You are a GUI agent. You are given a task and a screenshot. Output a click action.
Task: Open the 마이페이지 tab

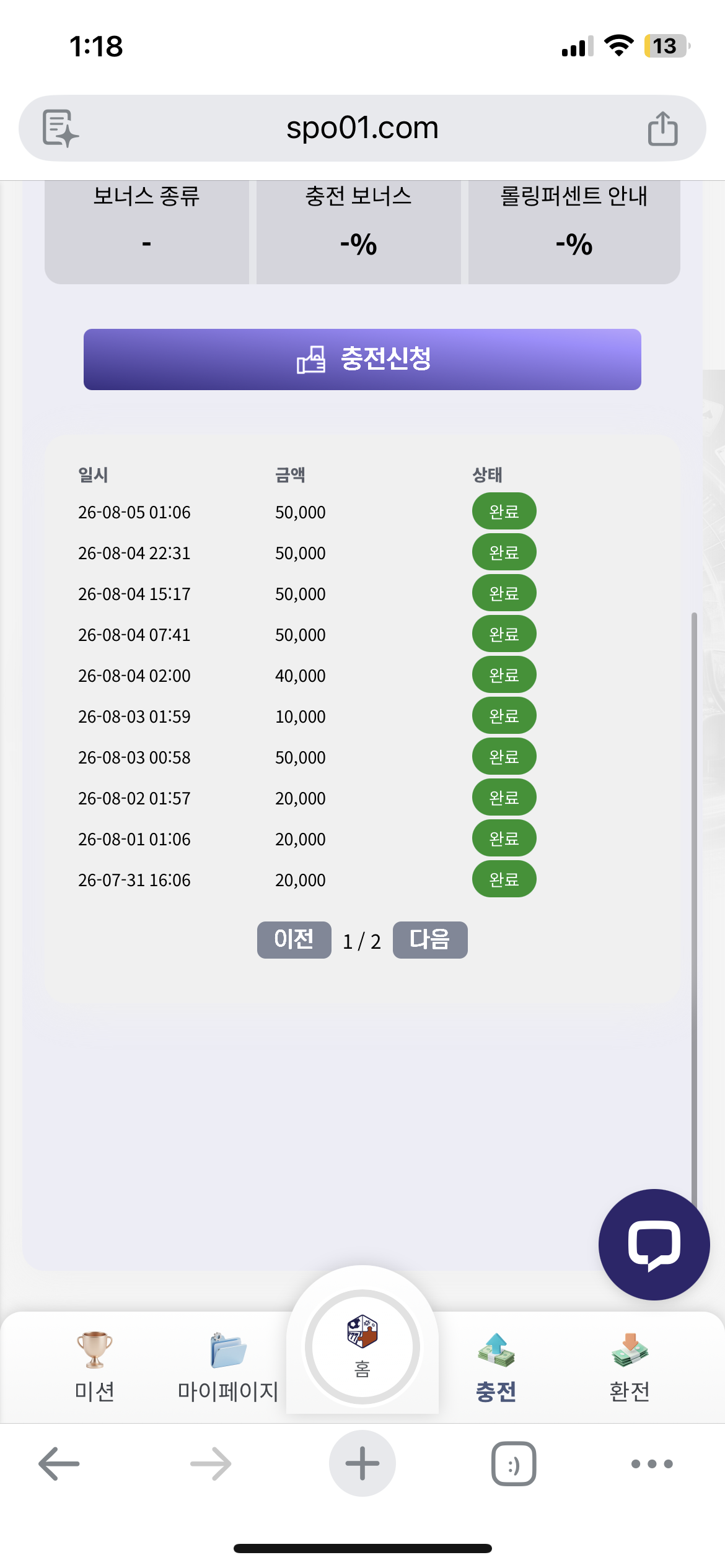[228, 1367]
